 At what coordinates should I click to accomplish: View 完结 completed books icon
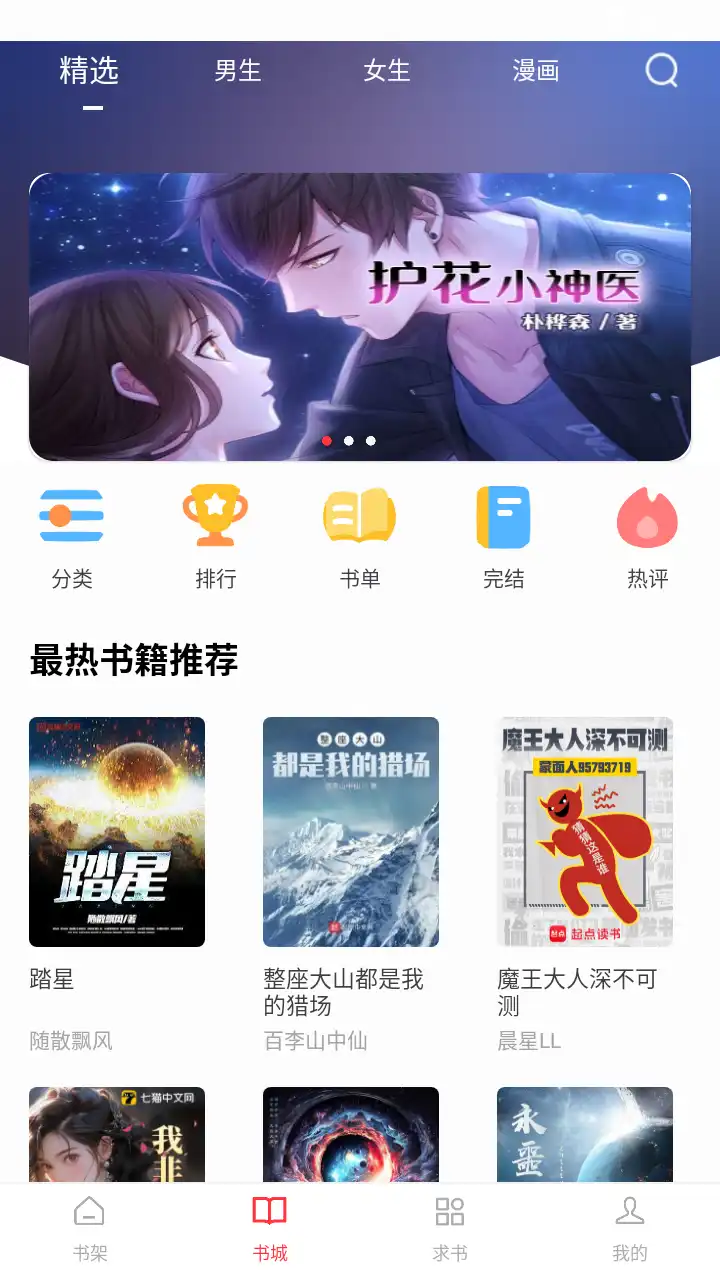coord(503,515)
